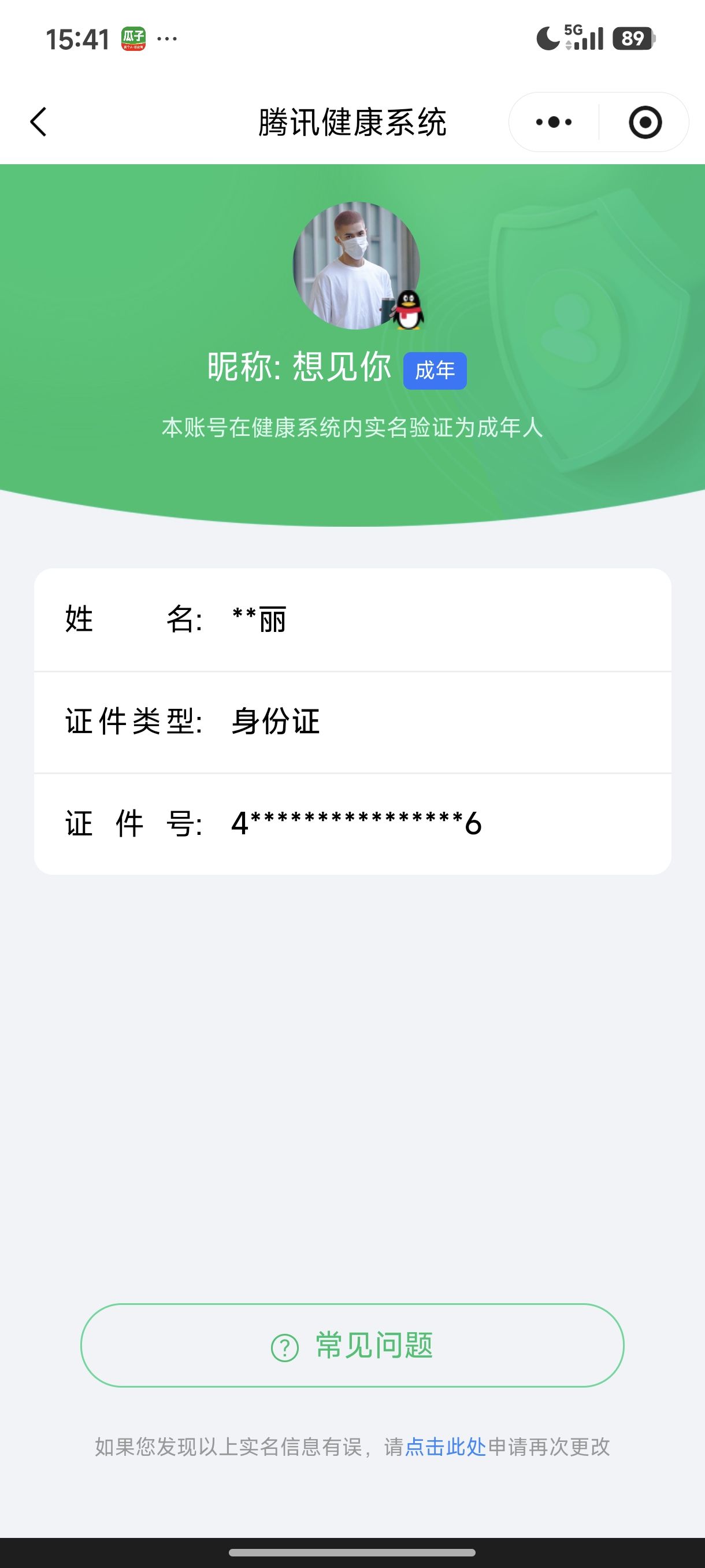Tap the mini-program circular close icon
Viewport: 705px width, 1568px height.
pos(645,122)
